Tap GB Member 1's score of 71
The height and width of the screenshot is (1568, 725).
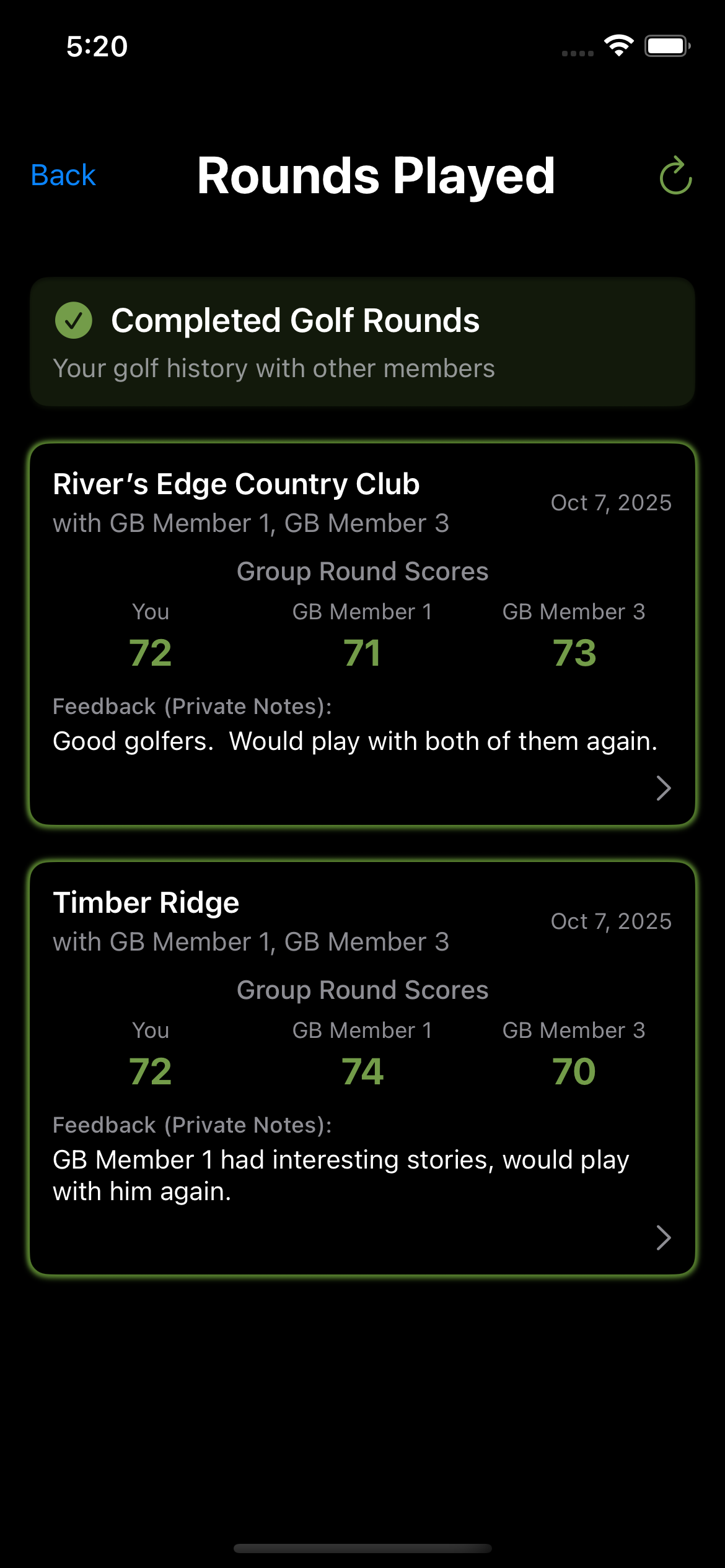362,652
